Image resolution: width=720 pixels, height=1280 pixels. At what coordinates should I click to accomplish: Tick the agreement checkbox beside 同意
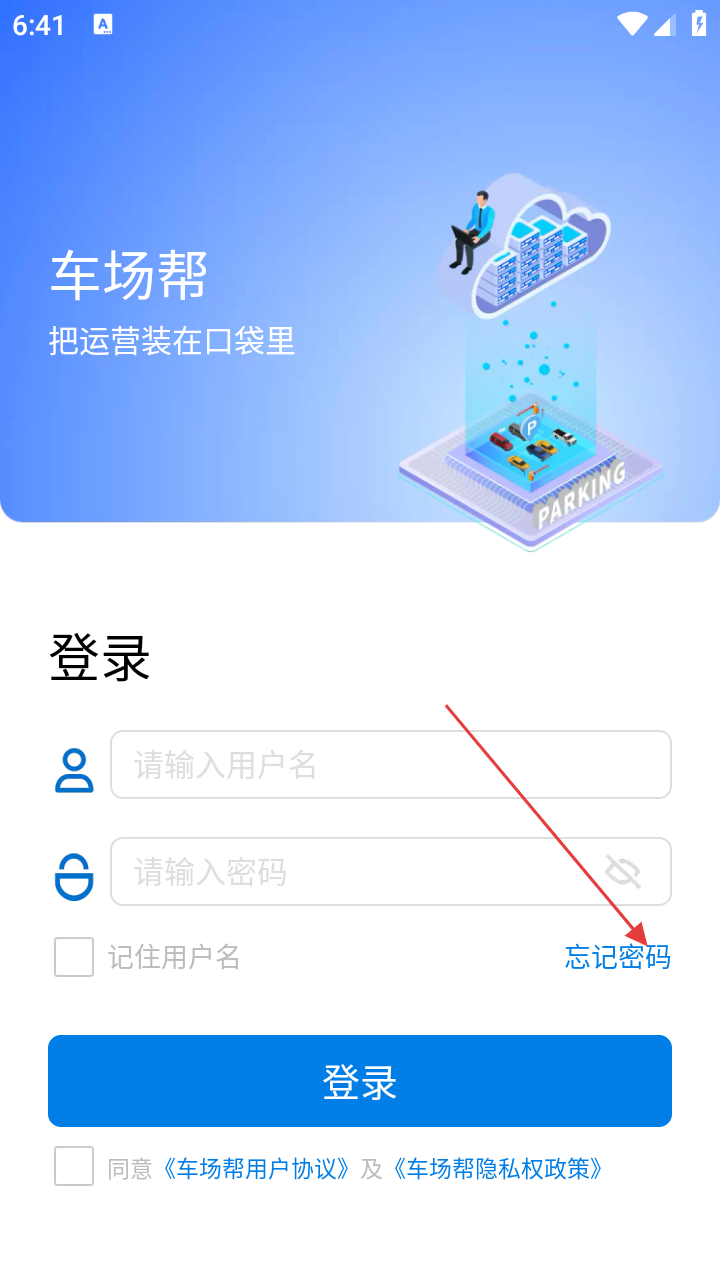[x=74, y=1166]
